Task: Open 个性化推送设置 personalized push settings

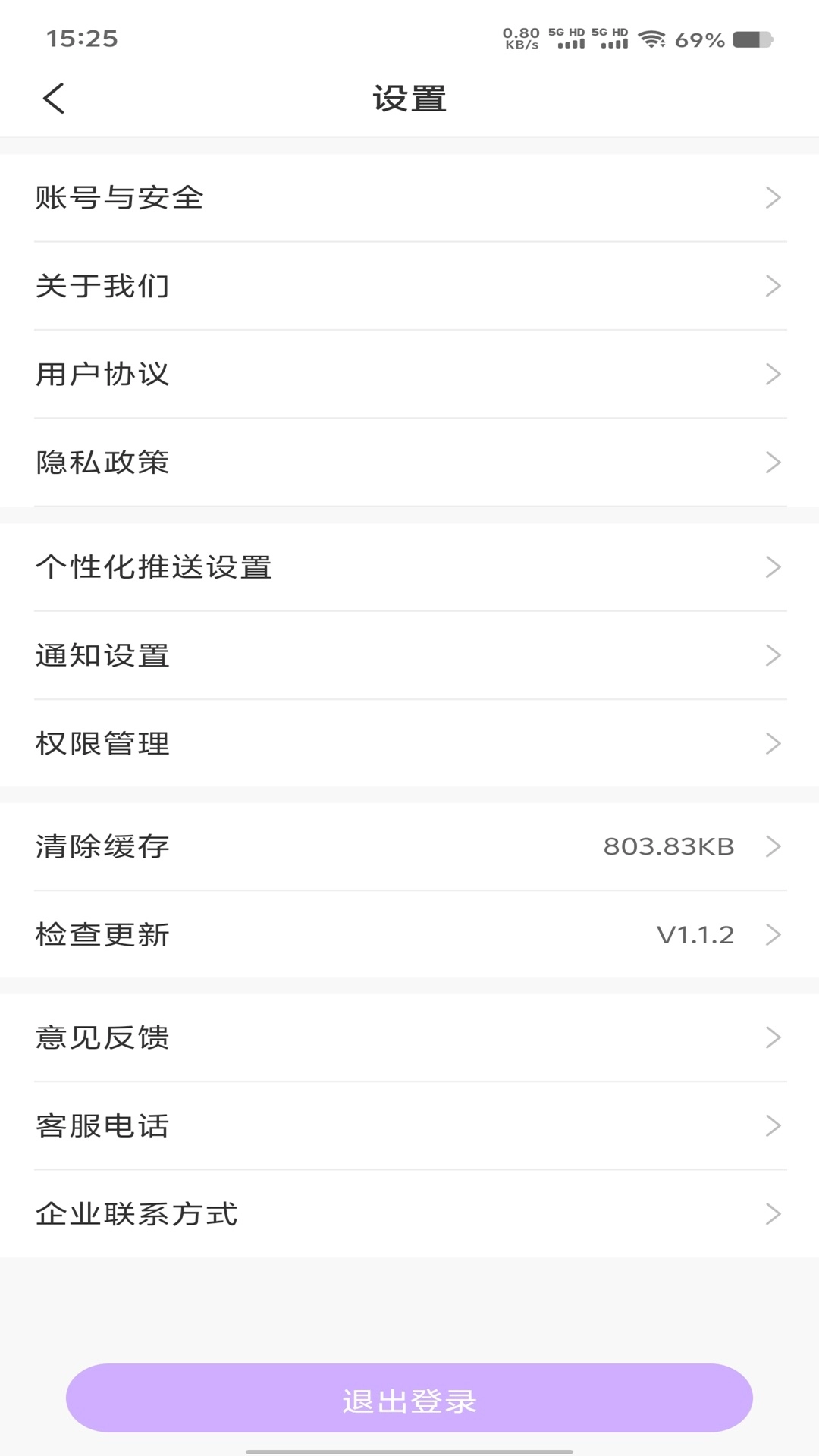Action: [x=409, y=566]
